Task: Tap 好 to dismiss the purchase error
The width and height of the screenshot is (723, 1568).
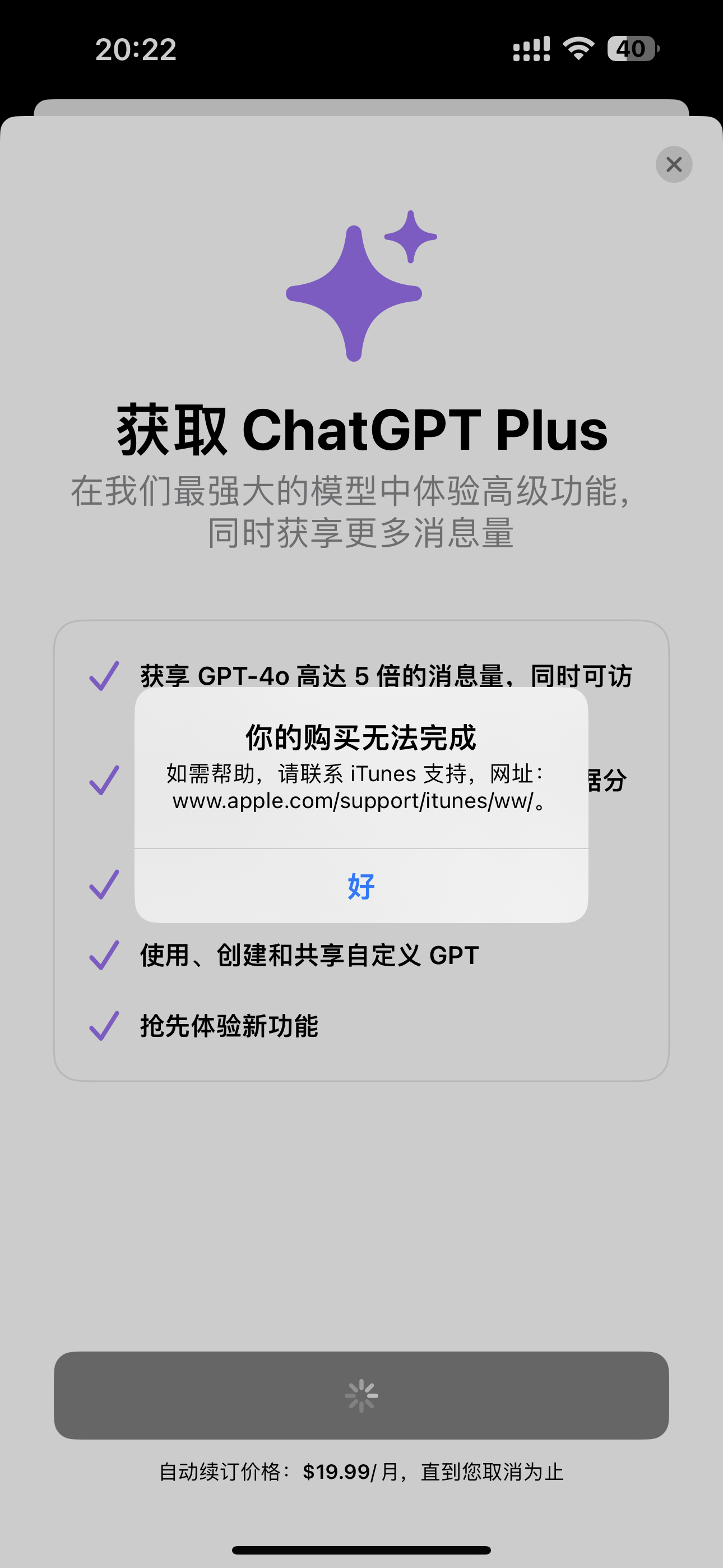Action: click(361, 886)
